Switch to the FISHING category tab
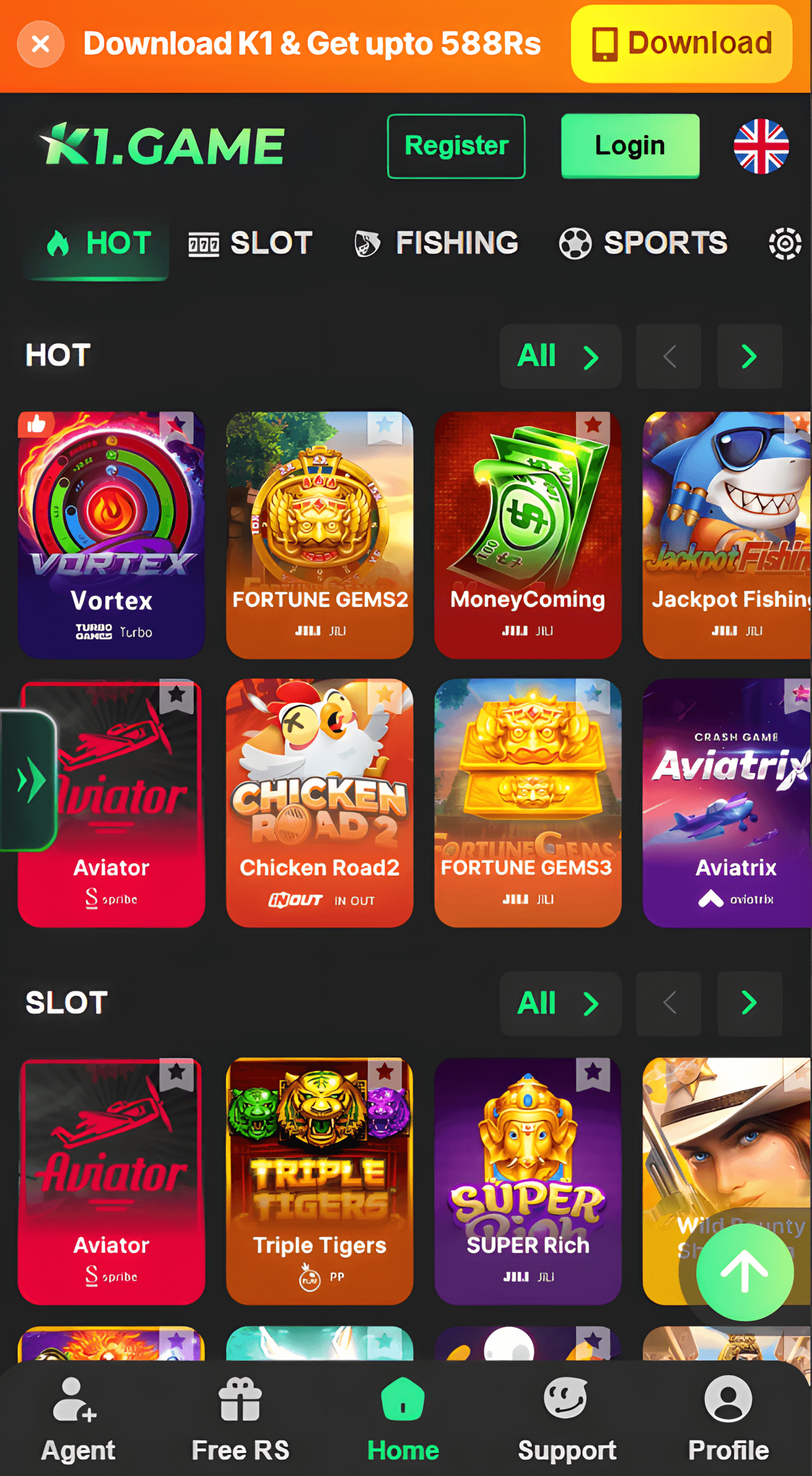The width and height of the screenshot is (812, 1476). click(436, 243)
